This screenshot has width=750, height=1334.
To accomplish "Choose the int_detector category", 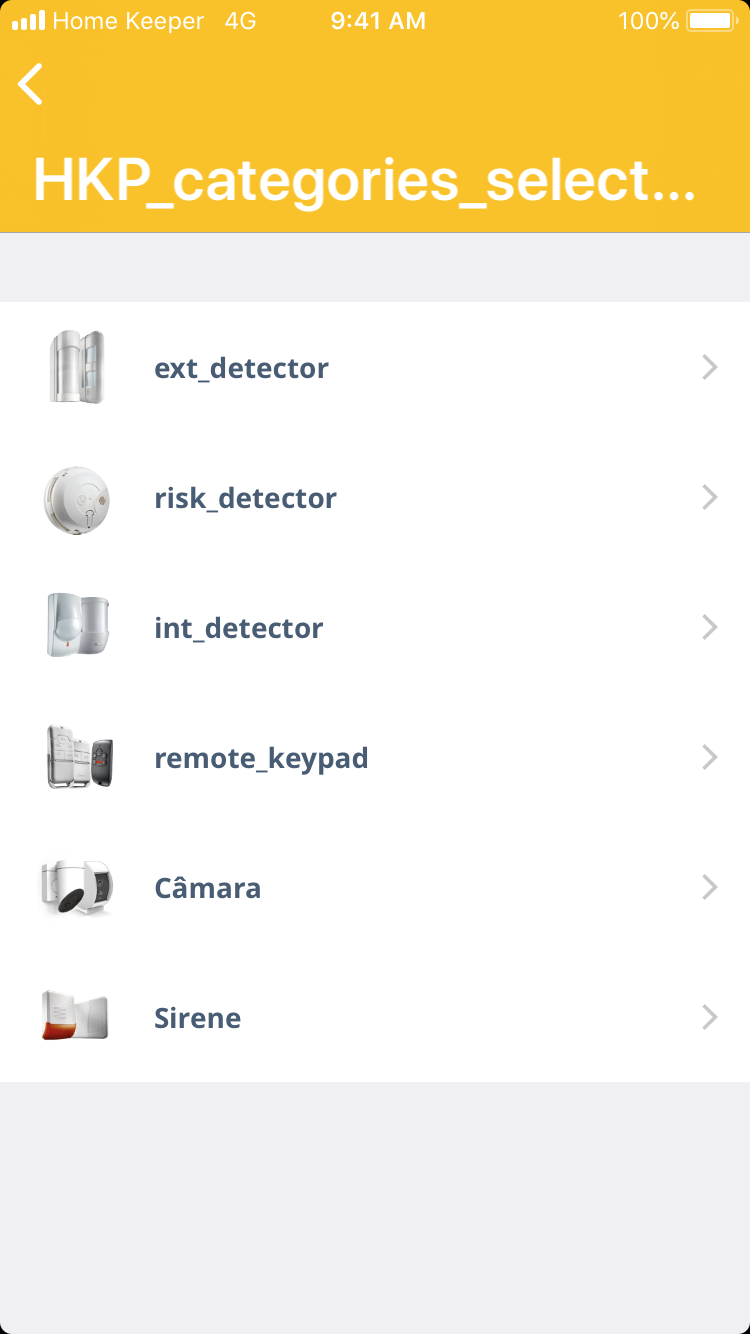I will (375, 628).
